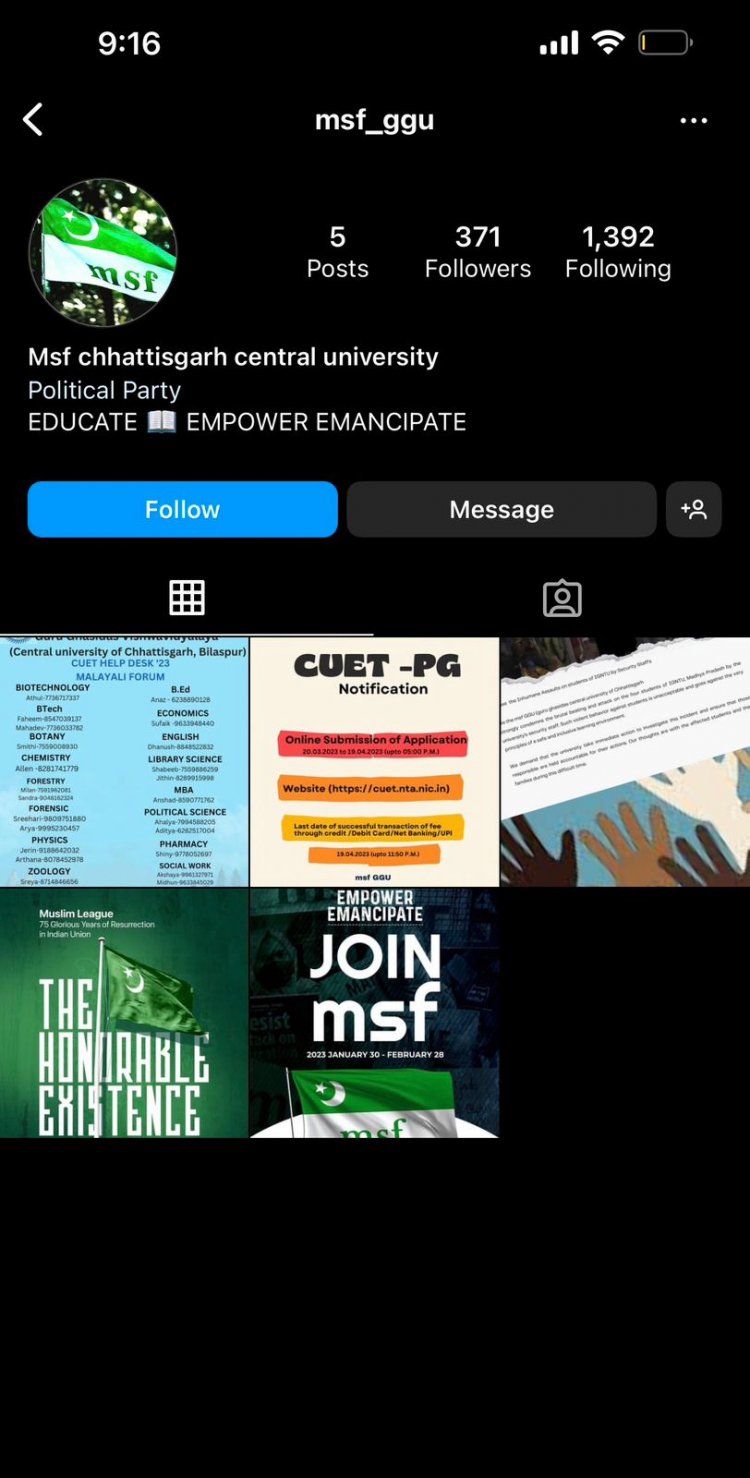750x1478 pixels.
Task: Open The Honorable Existence post
Action: (x=124, y=1013)
